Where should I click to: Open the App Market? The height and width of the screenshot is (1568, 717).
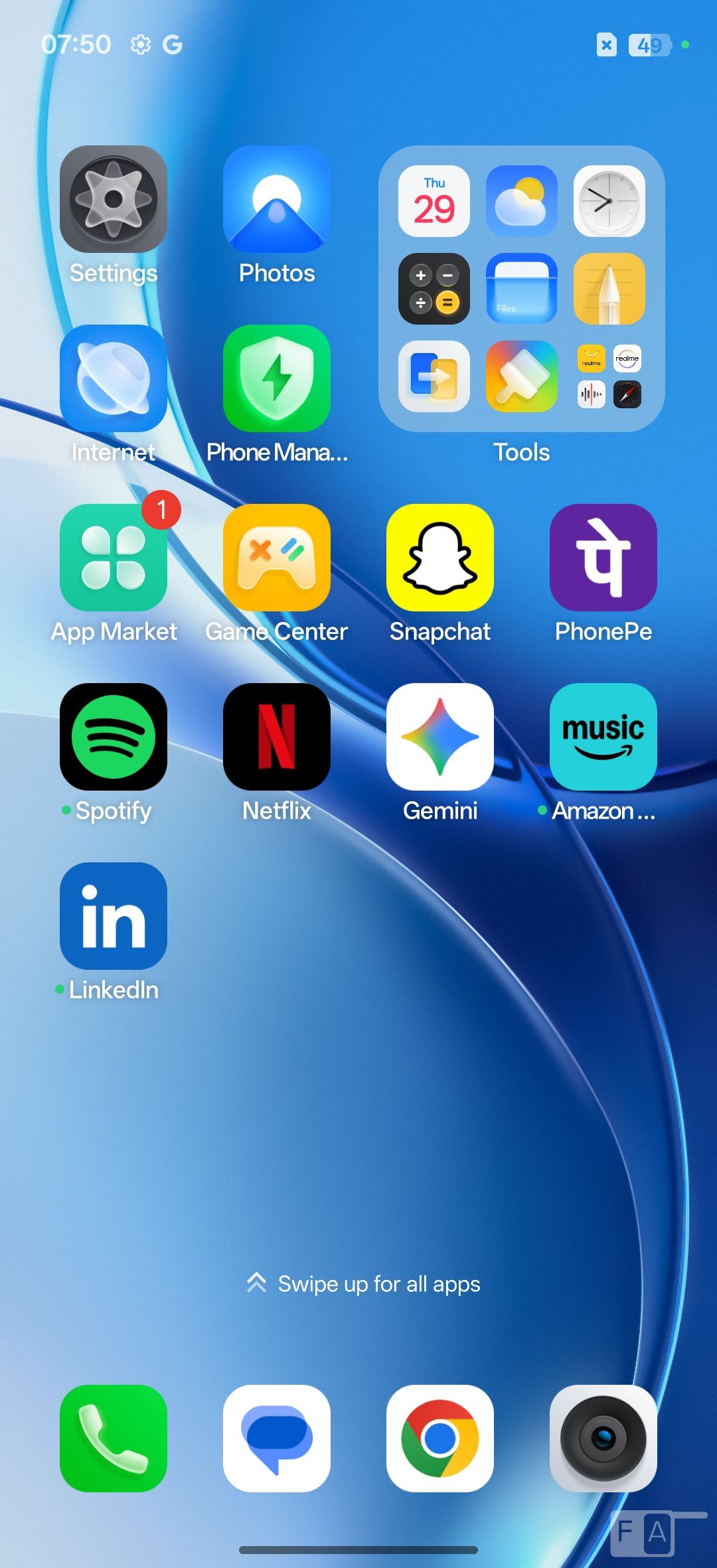pyautogui.click(x=114, y=558)
